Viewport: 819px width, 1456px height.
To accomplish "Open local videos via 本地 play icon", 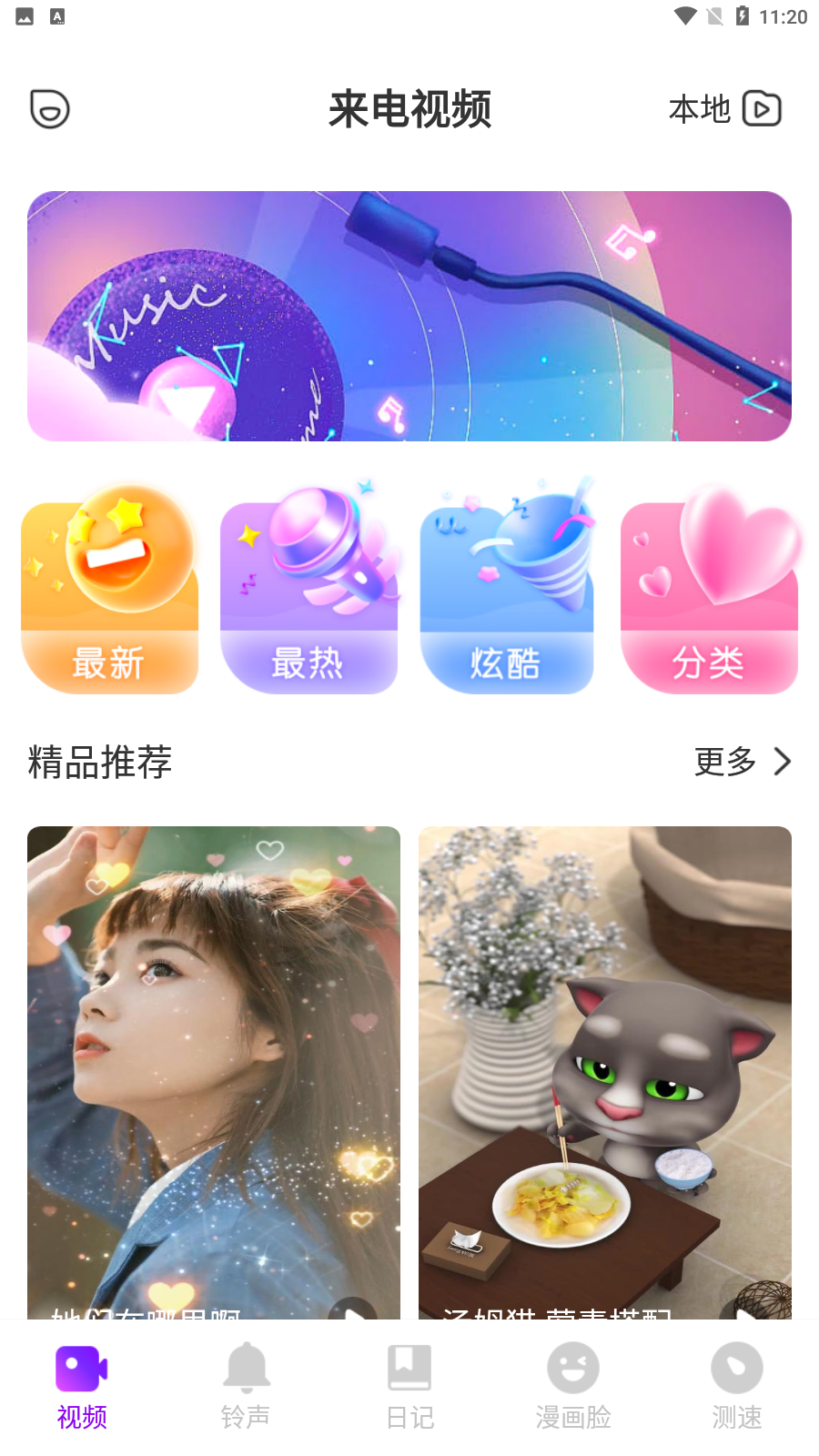I will coord(763,108).
